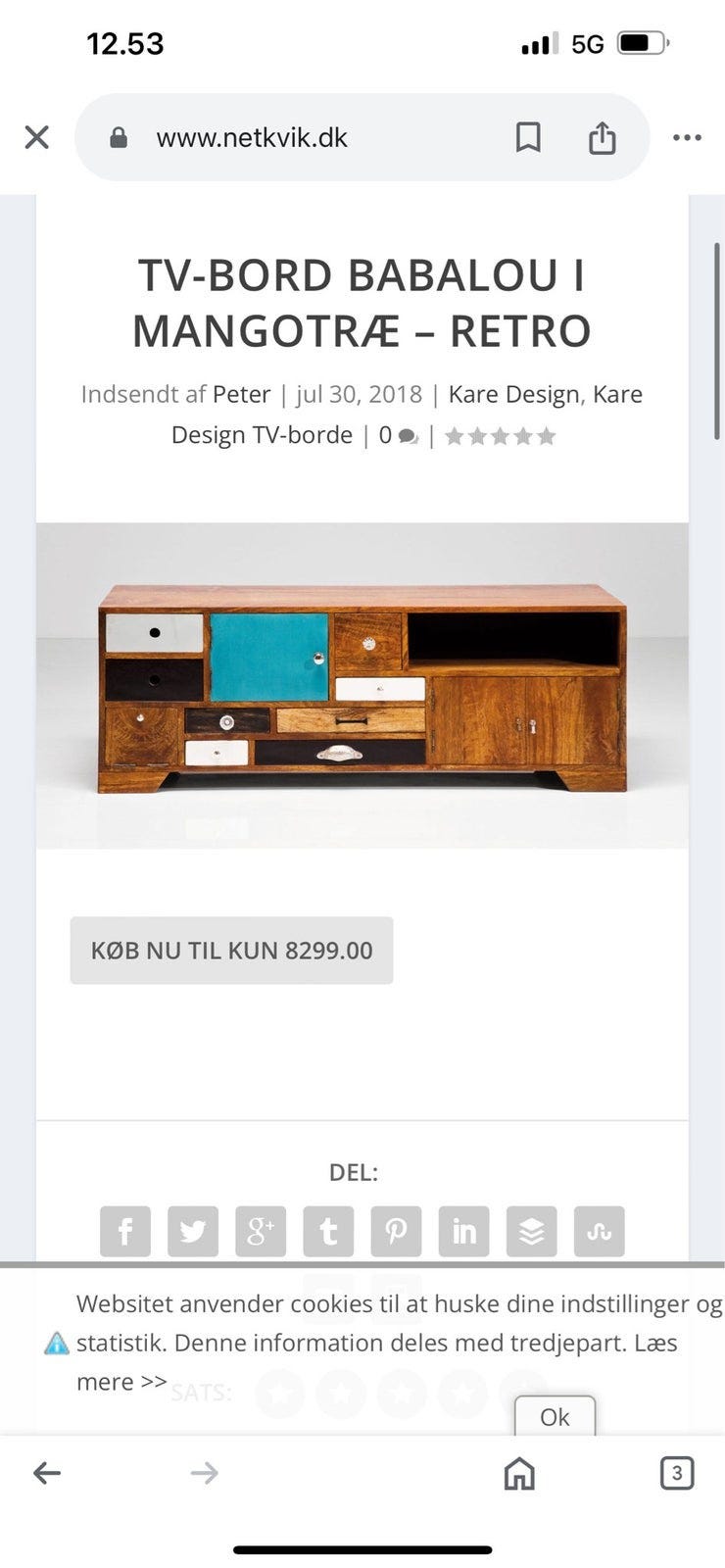Viewport: 725px width, 1568px height.
Task: Close the in-app browser
Action: (x=36, y=137)
